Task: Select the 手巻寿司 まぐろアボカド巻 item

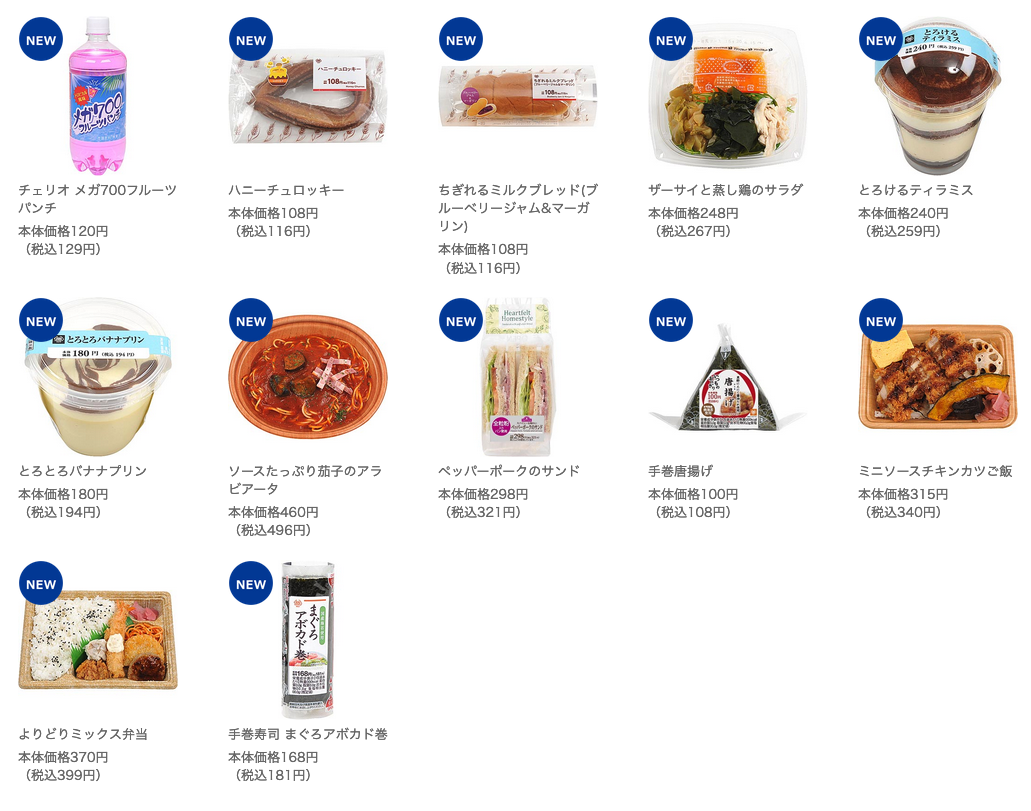Action: (x=308, y=640)
